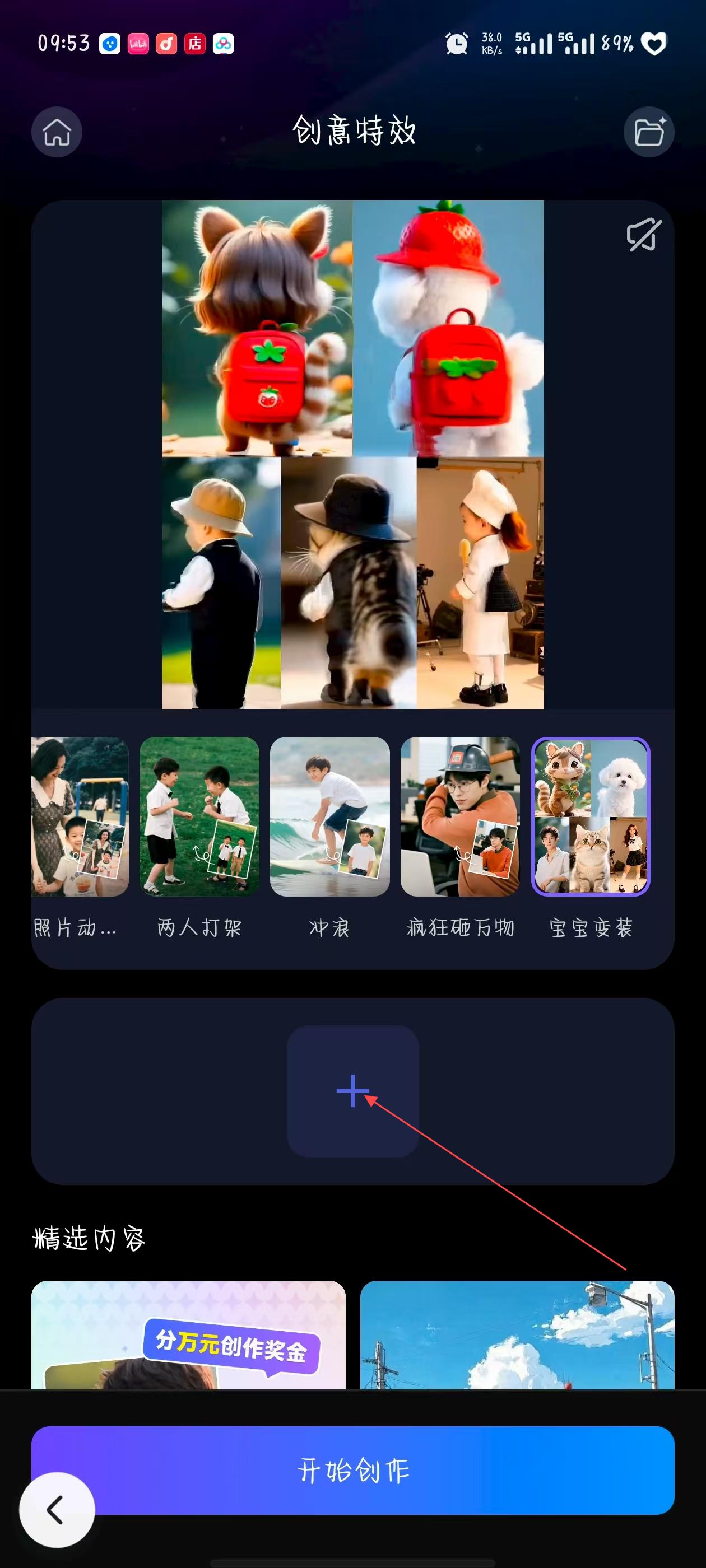The height and width of the screenshot is (1568, 706).
Task: Open the folder icon at top right
Action: (x=649, y=132)
